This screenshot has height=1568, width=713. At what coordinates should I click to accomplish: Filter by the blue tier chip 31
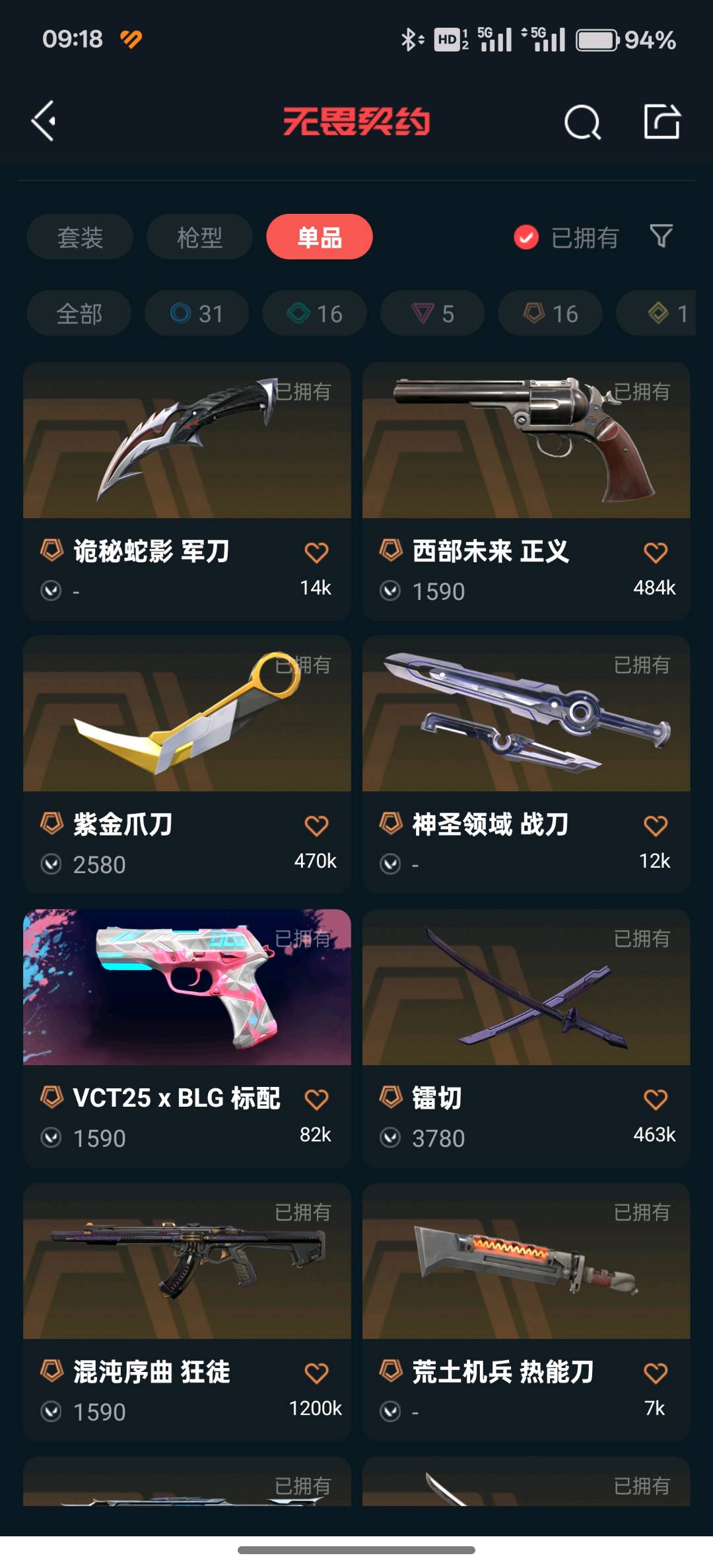[x=197, y=313]
